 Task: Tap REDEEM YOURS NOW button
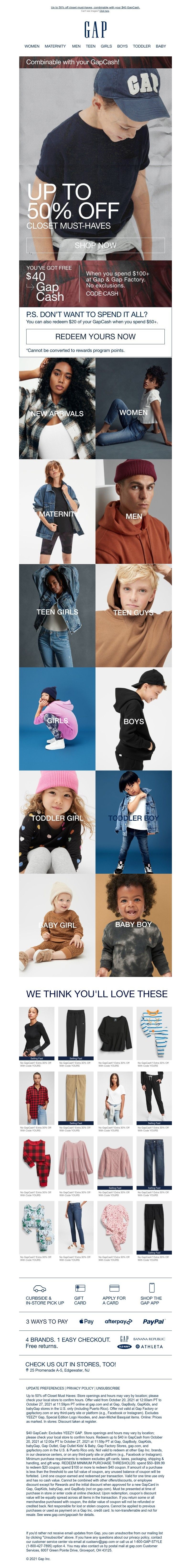pyautogui.click(x=95, y=337)
